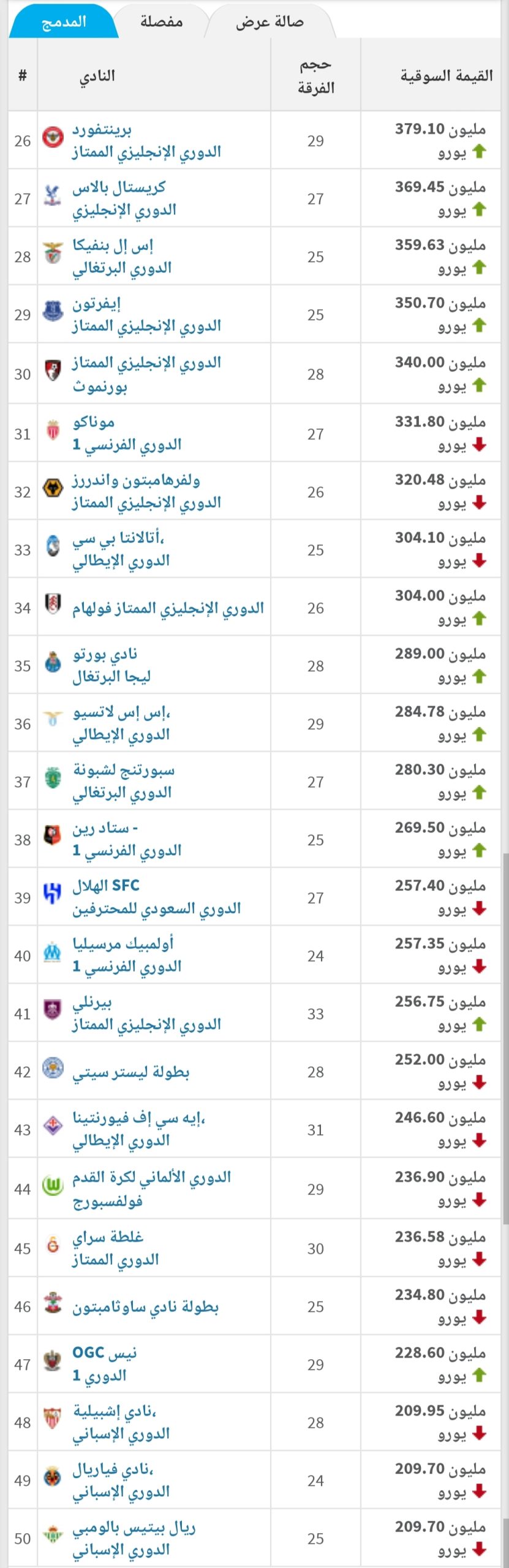Open the برينتفورد club link

click(102, 130)
